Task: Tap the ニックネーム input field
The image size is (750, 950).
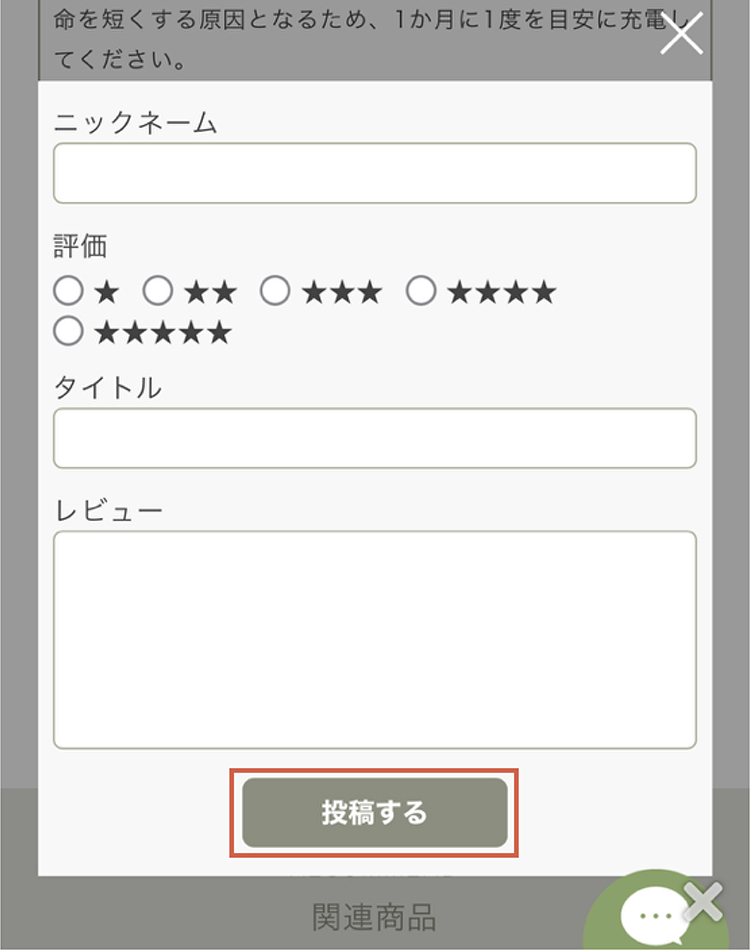Action: coord(374,173)
